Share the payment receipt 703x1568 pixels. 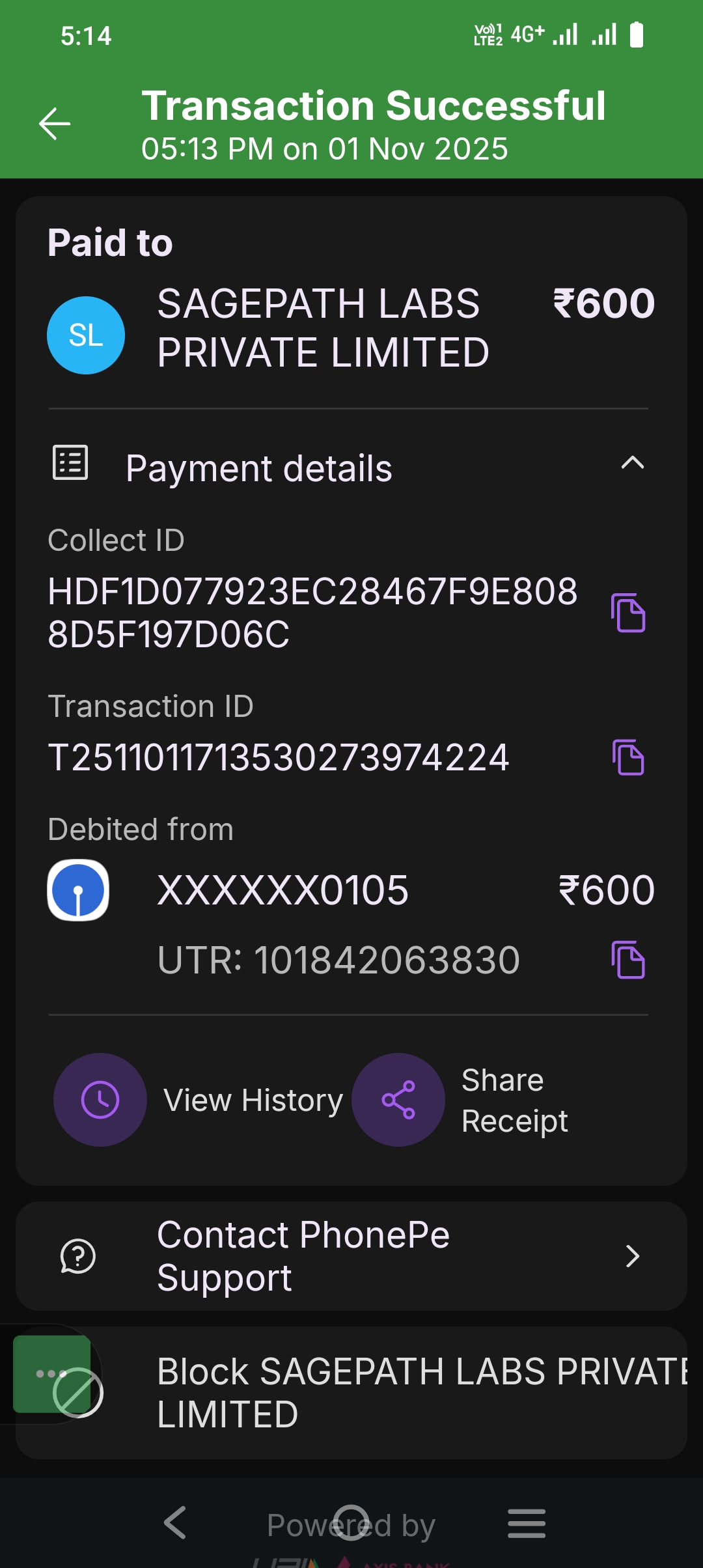[398, 1100]
